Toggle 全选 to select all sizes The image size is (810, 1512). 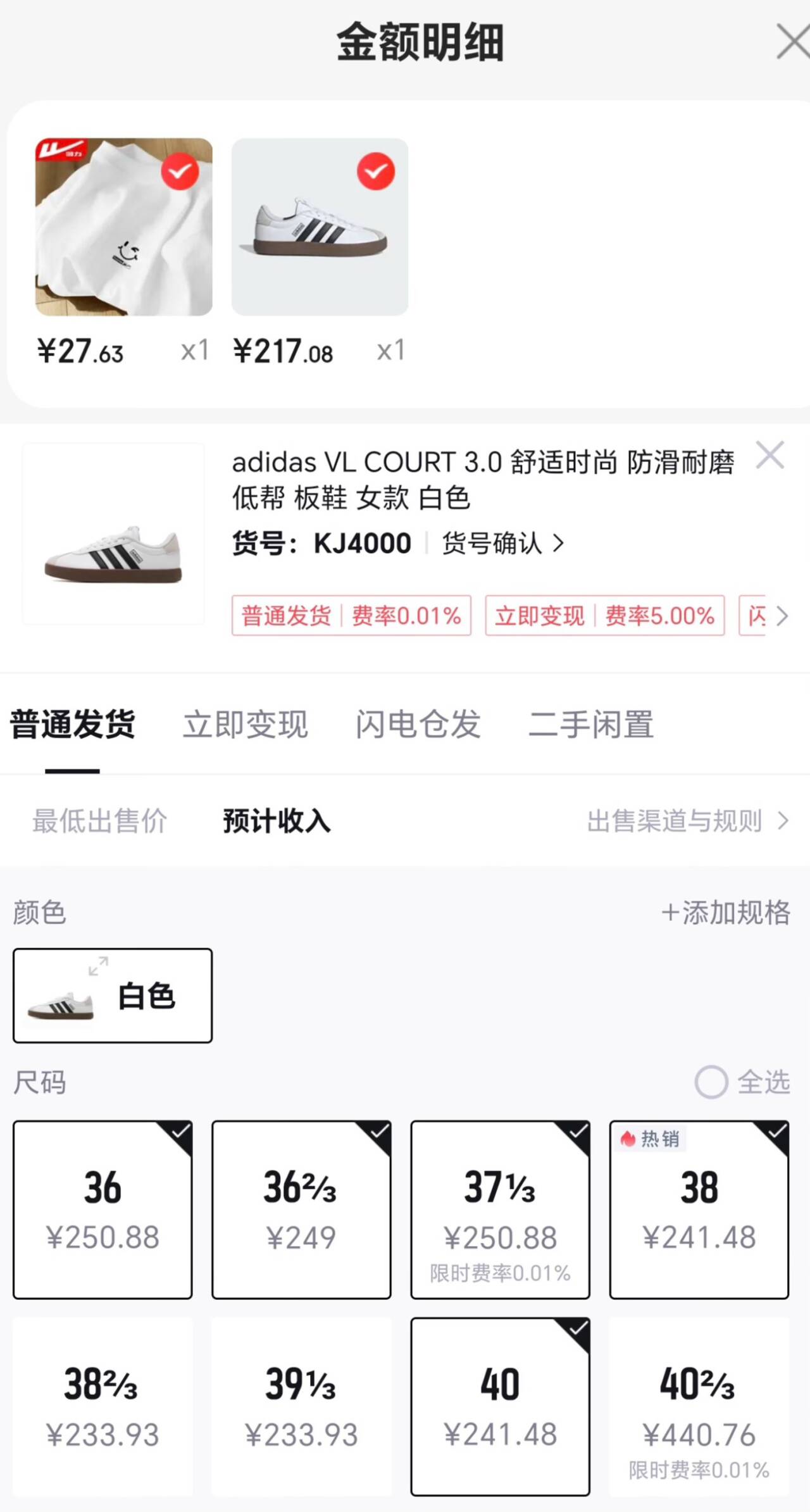tap(742, 1082)
